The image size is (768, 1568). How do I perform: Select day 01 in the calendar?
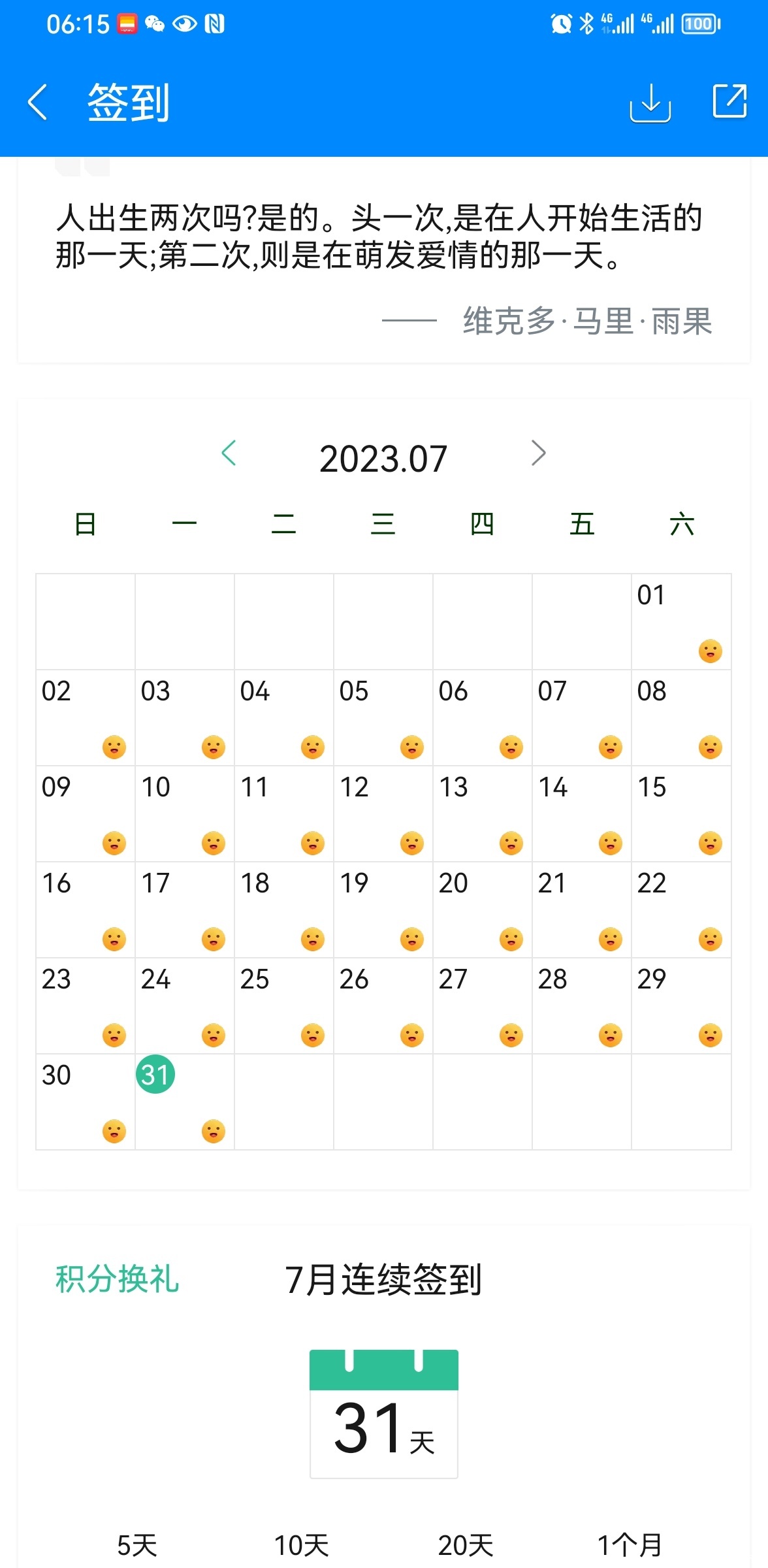681,621
